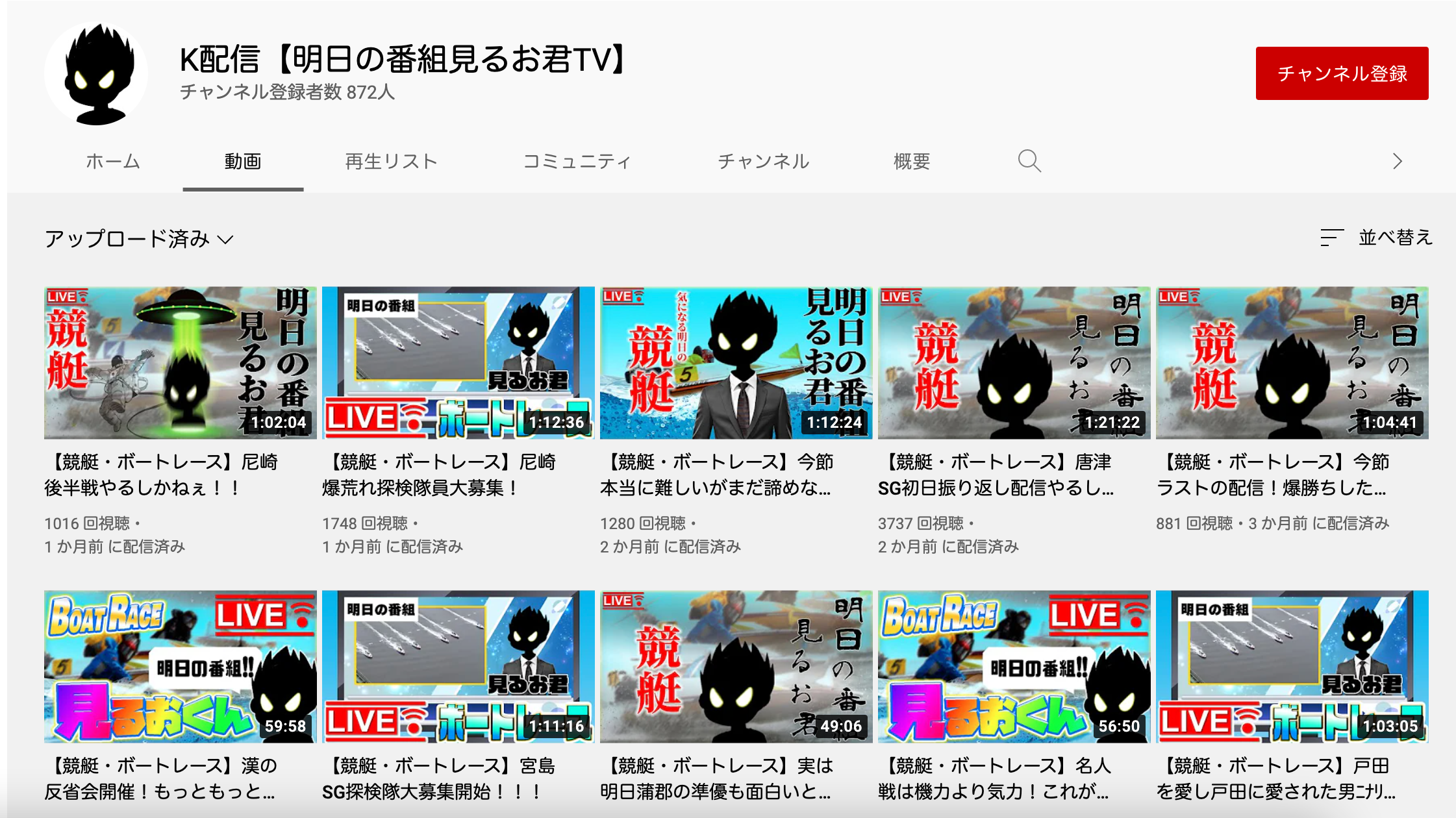Viewport: 1456px width, 818px height.
Task: Search within this channel
Action: point(1029,161)
